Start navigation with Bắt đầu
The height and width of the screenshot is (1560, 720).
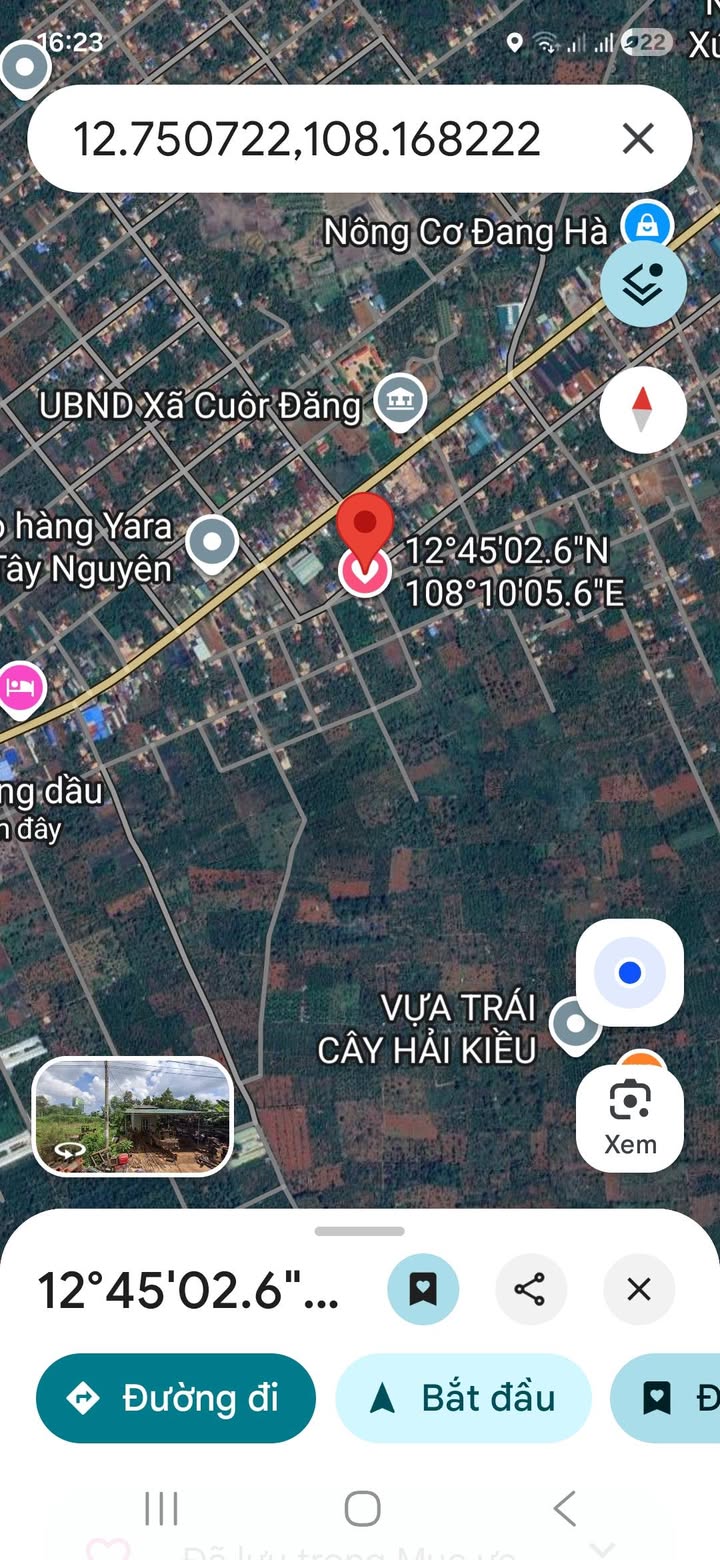(463, 1398)
